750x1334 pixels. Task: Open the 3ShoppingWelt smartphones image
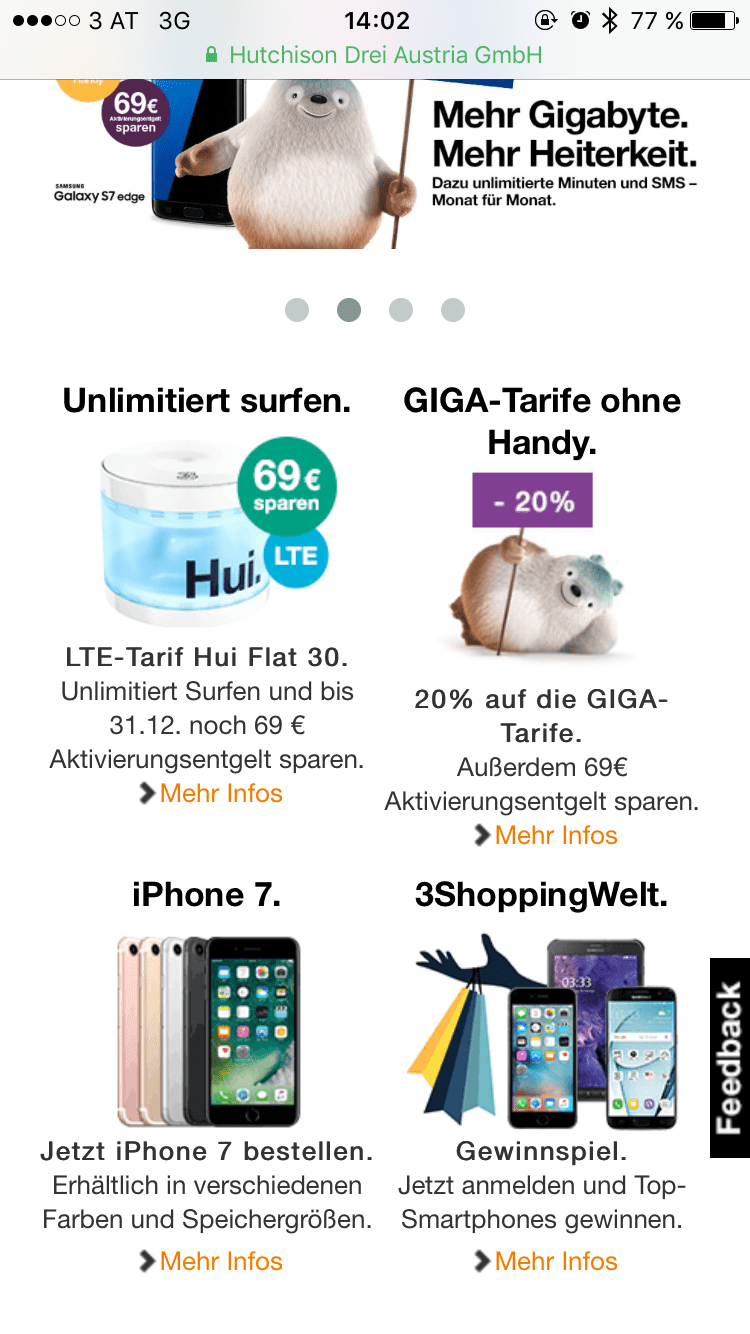[541, 1032]
